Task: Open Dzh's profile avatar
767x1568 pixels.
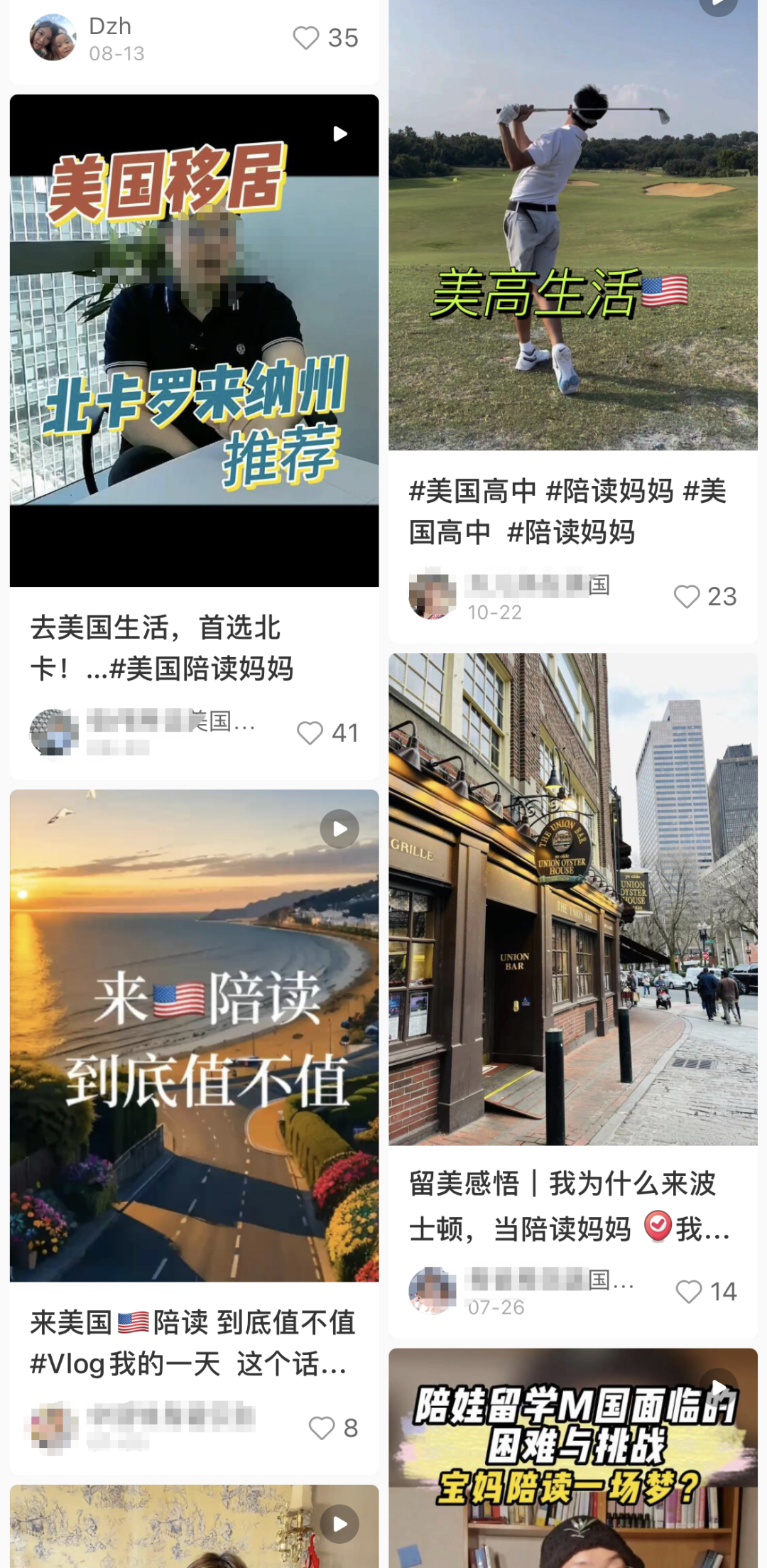Action: (x=53, y=38)
